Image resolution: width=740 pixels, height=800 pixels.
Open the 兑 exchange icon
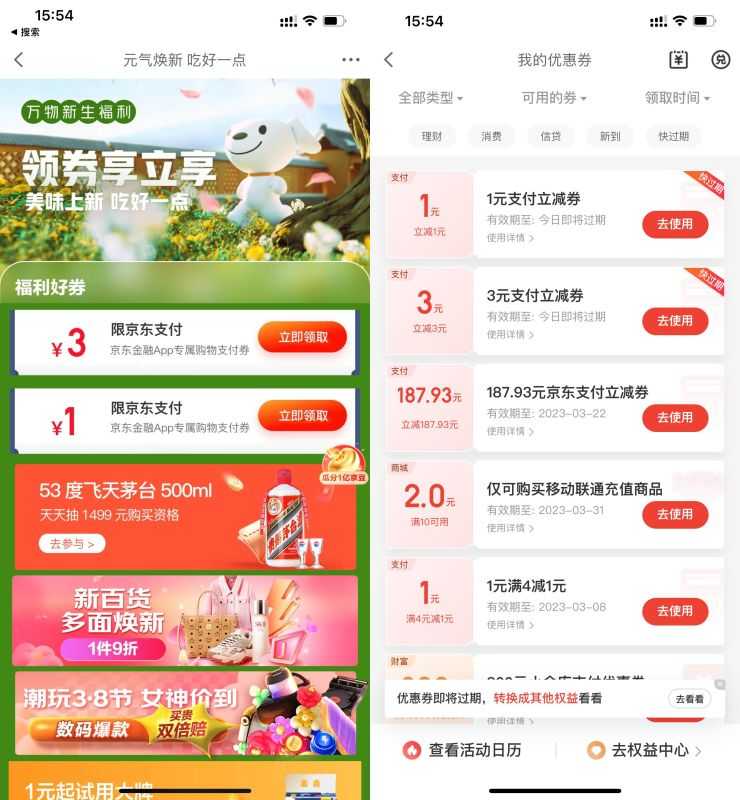(x=720, y=60)
